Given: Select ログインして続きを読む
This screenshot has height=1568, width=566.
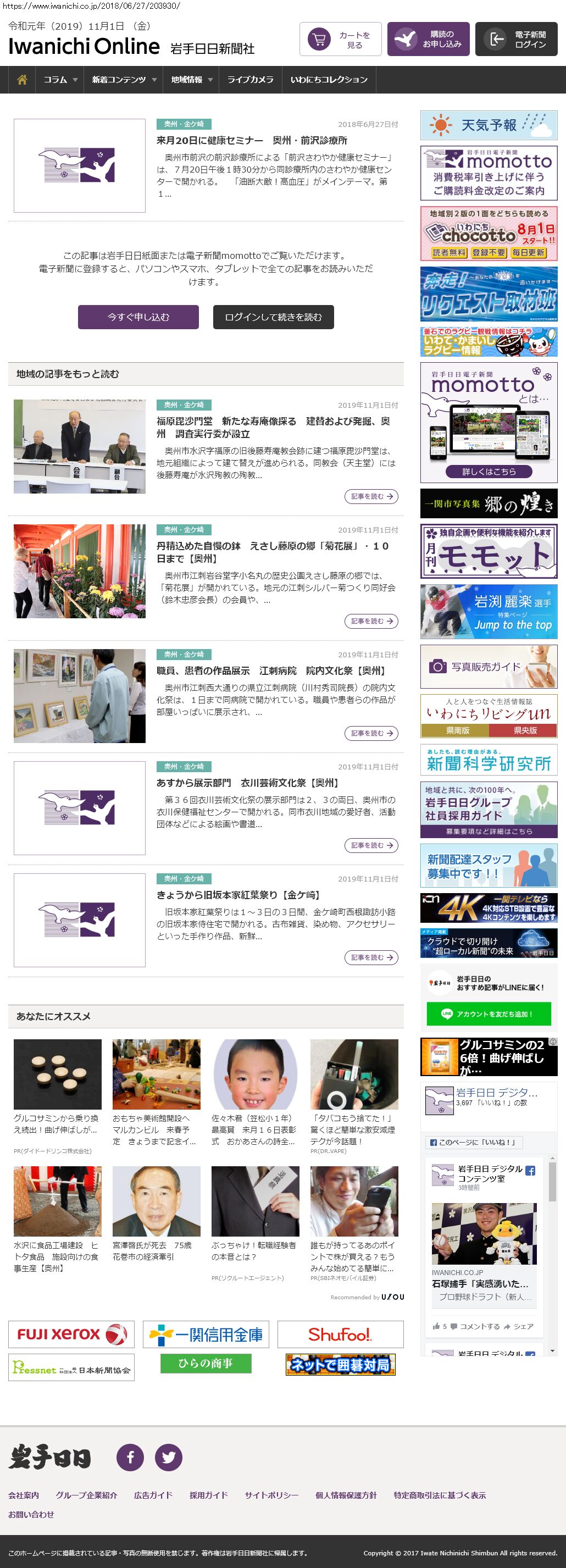Looking at the screenshot, I should point(273,317).
